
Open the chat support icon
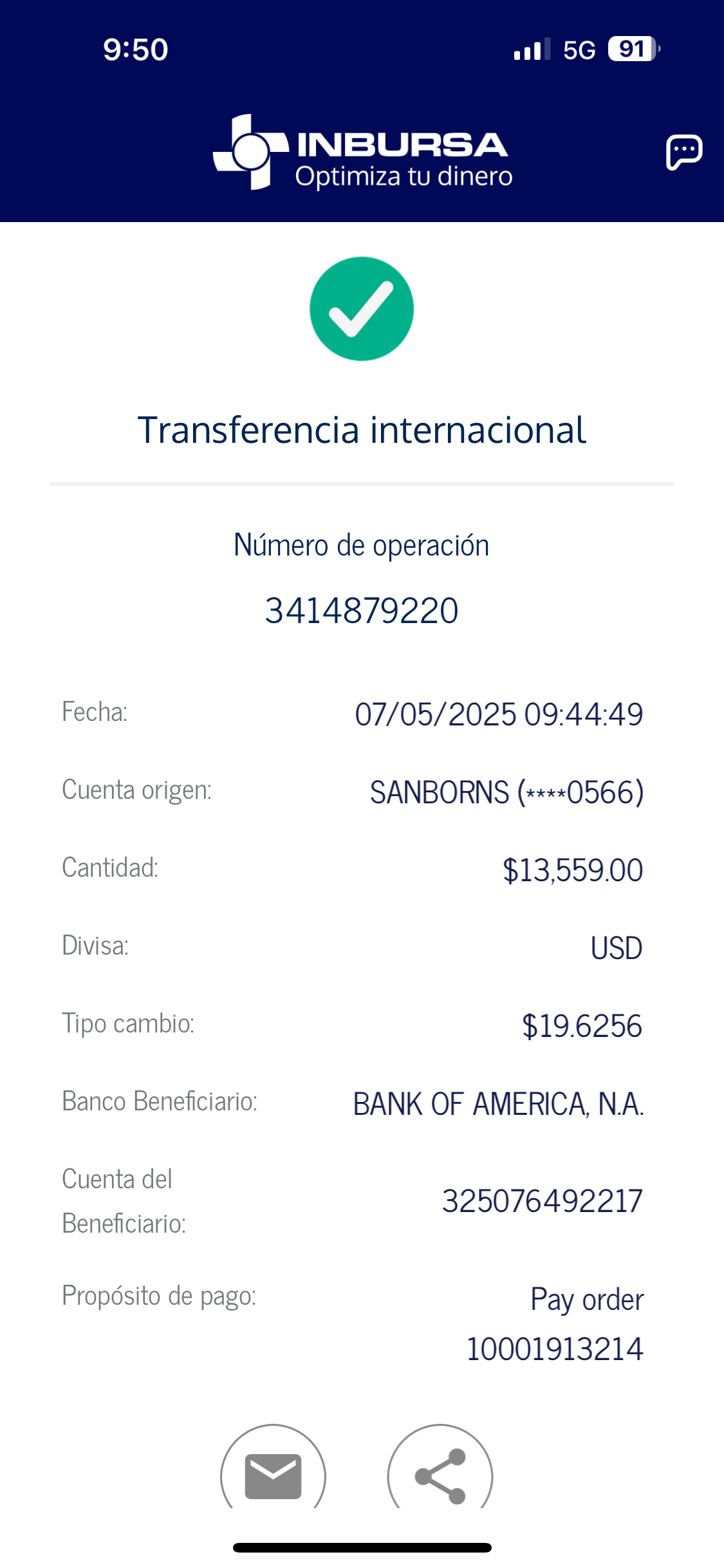683,153
